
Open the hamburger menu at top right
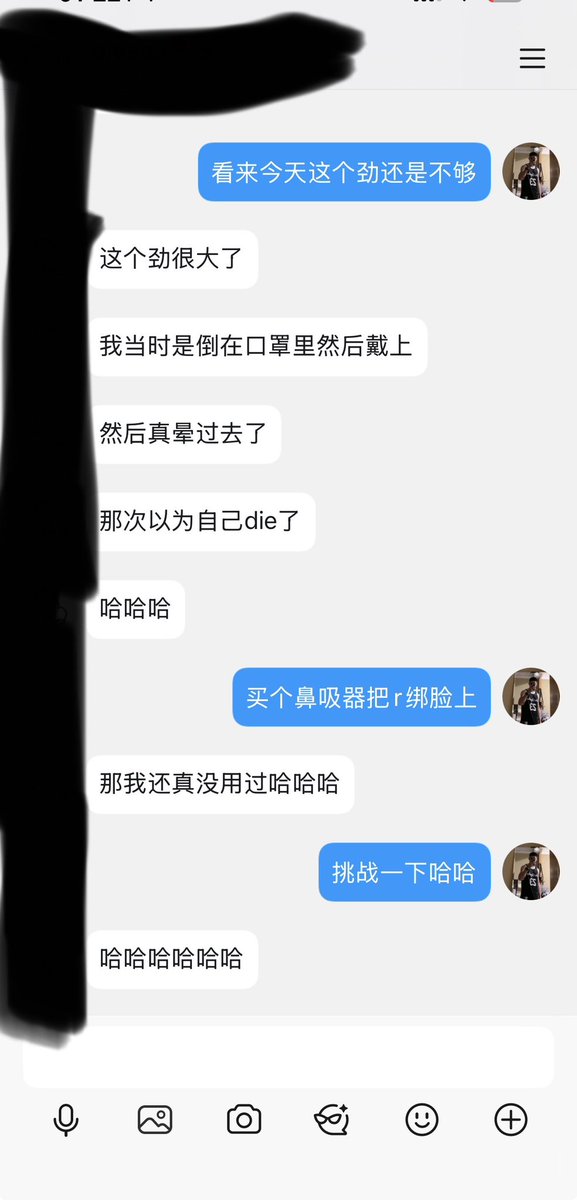click(532, 58)
